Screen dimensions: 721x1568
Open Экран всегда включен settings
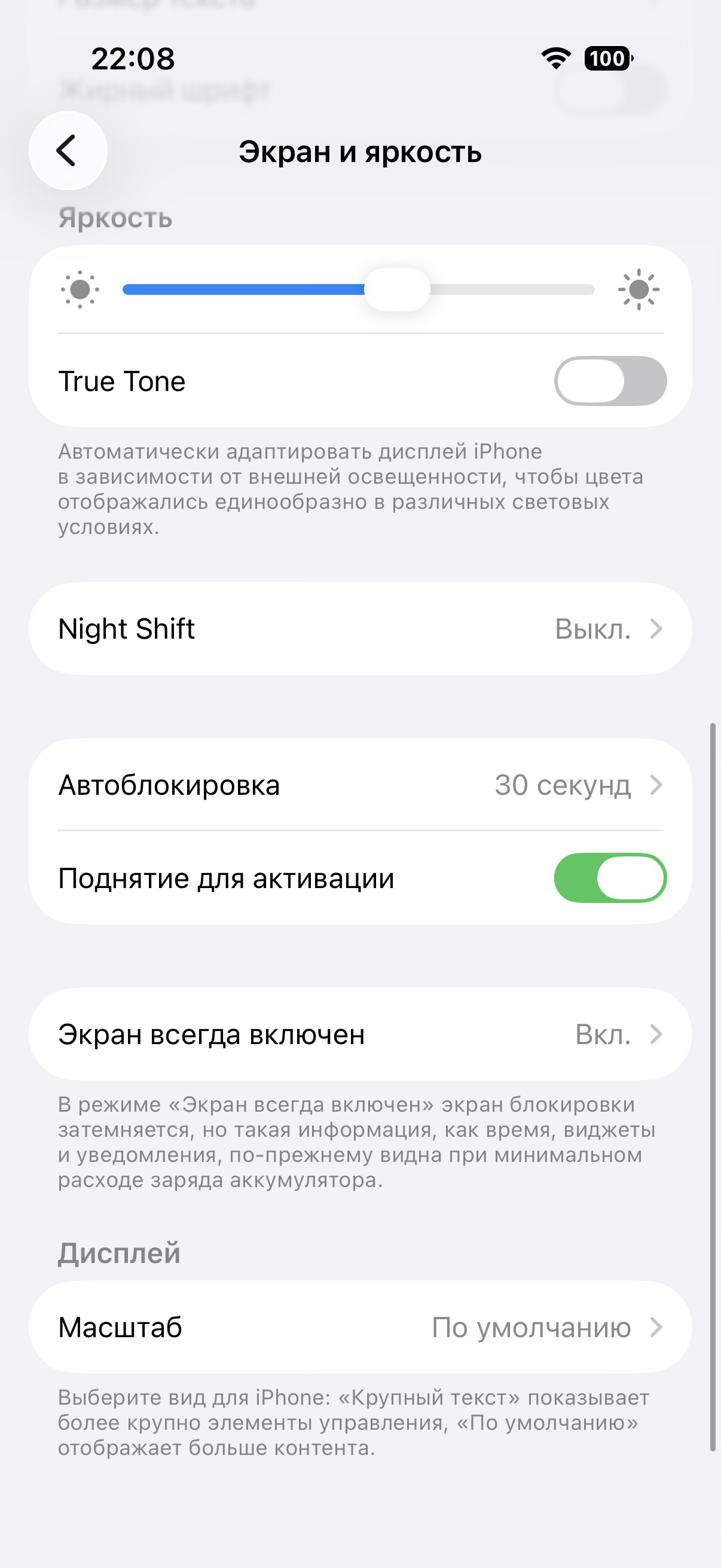tap(360, 1034)
